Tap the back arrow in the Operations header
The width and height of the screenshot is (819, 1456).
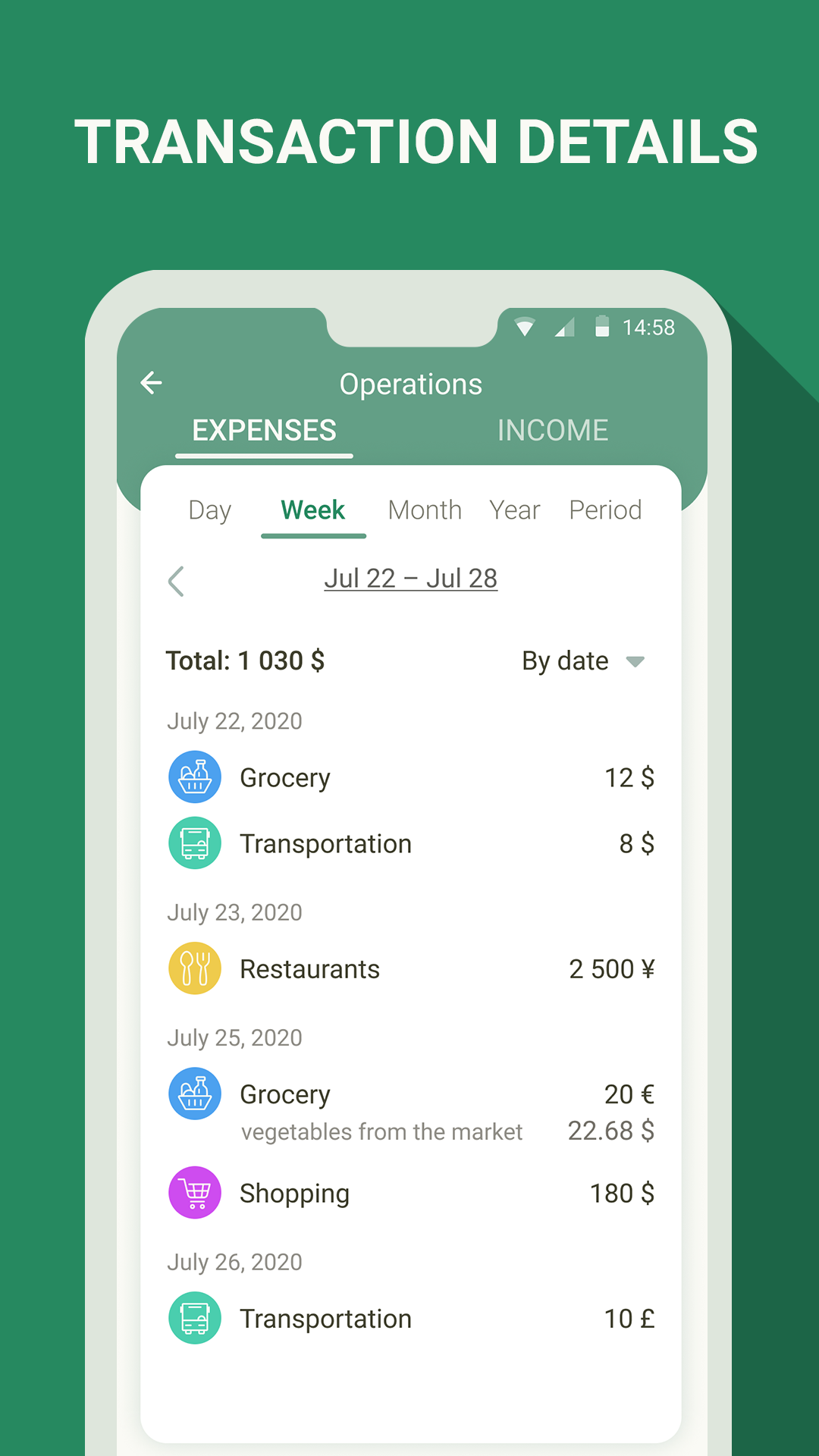point(151,383)
